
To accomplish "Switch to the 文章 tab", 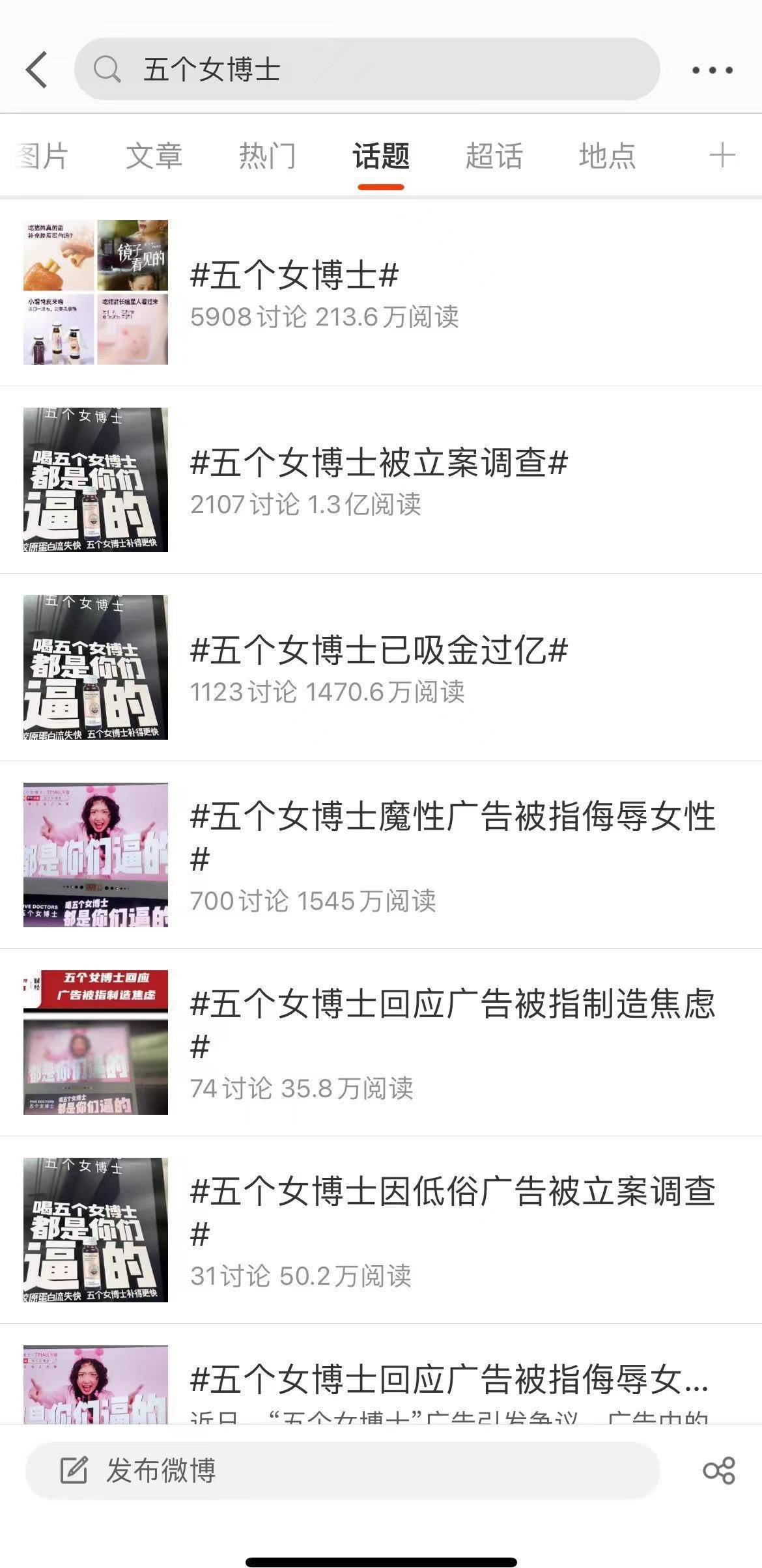I will click(154, 156).
